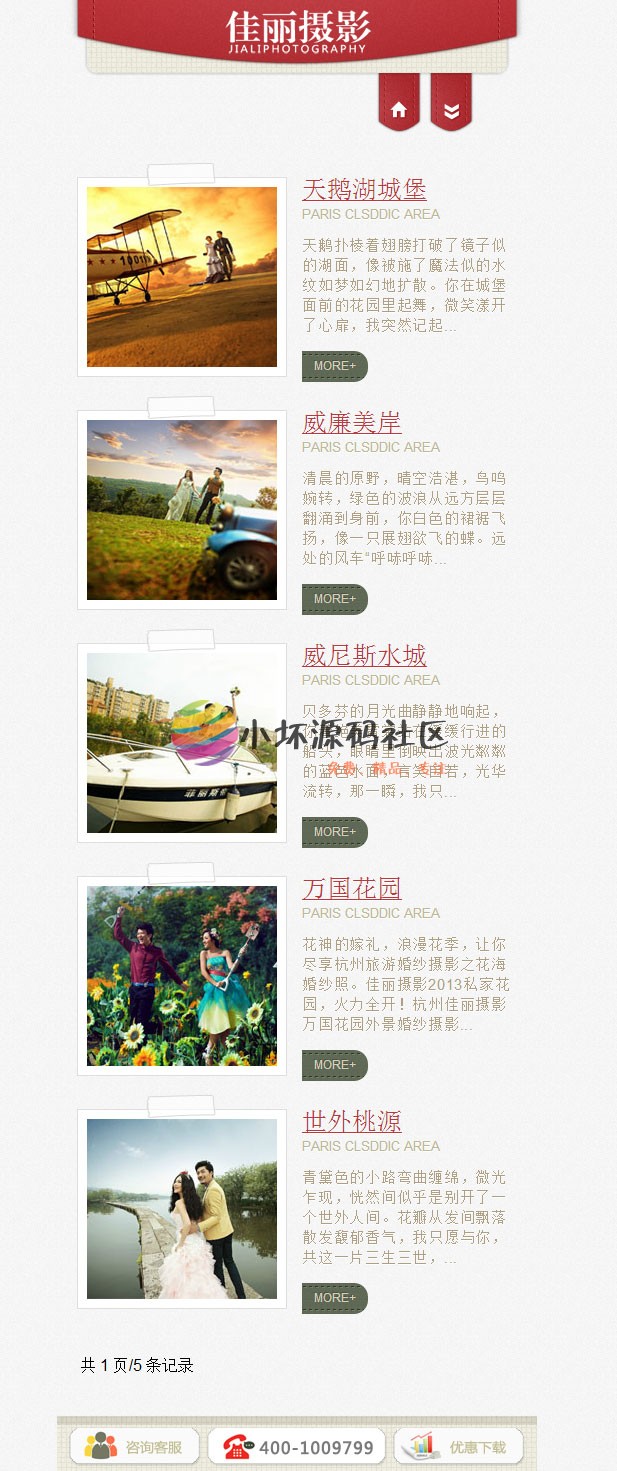This screenshot has width=617, height=1471.
Task: View the 万国花园 sunflower photo
Action: coord(182,976)
